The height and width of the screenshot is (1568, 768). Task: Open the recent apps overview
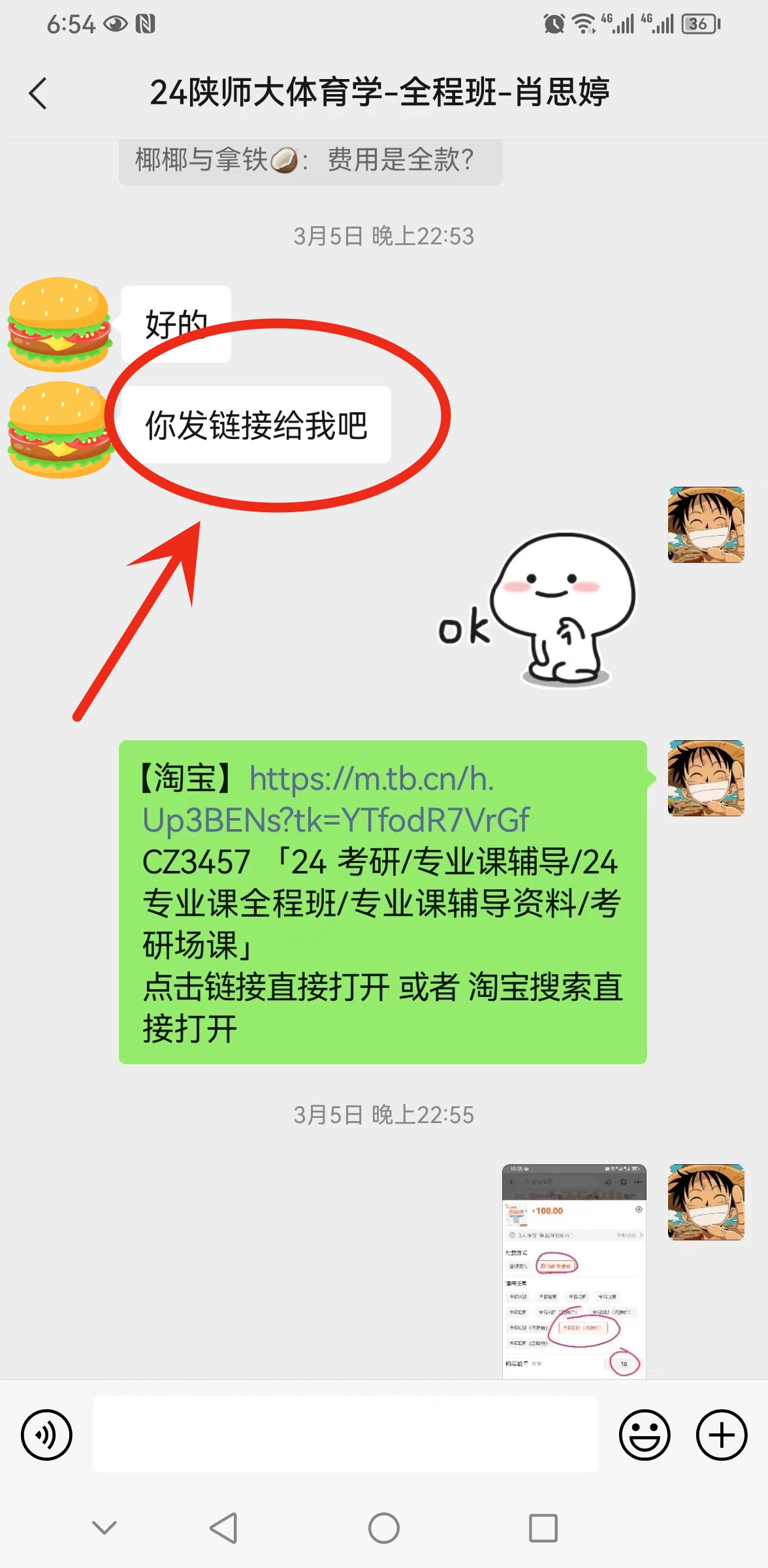(543, 1528)
